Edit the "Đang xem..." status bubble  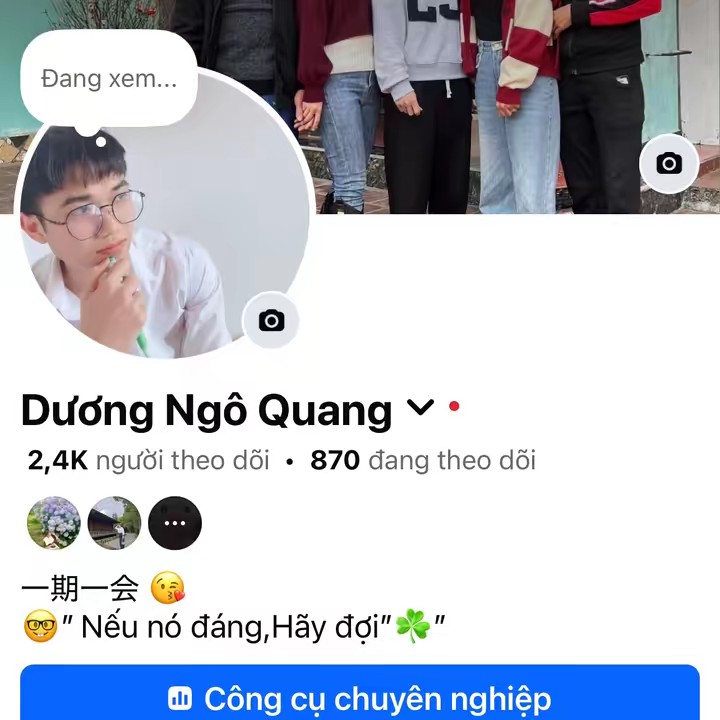[x=108, y=79]
